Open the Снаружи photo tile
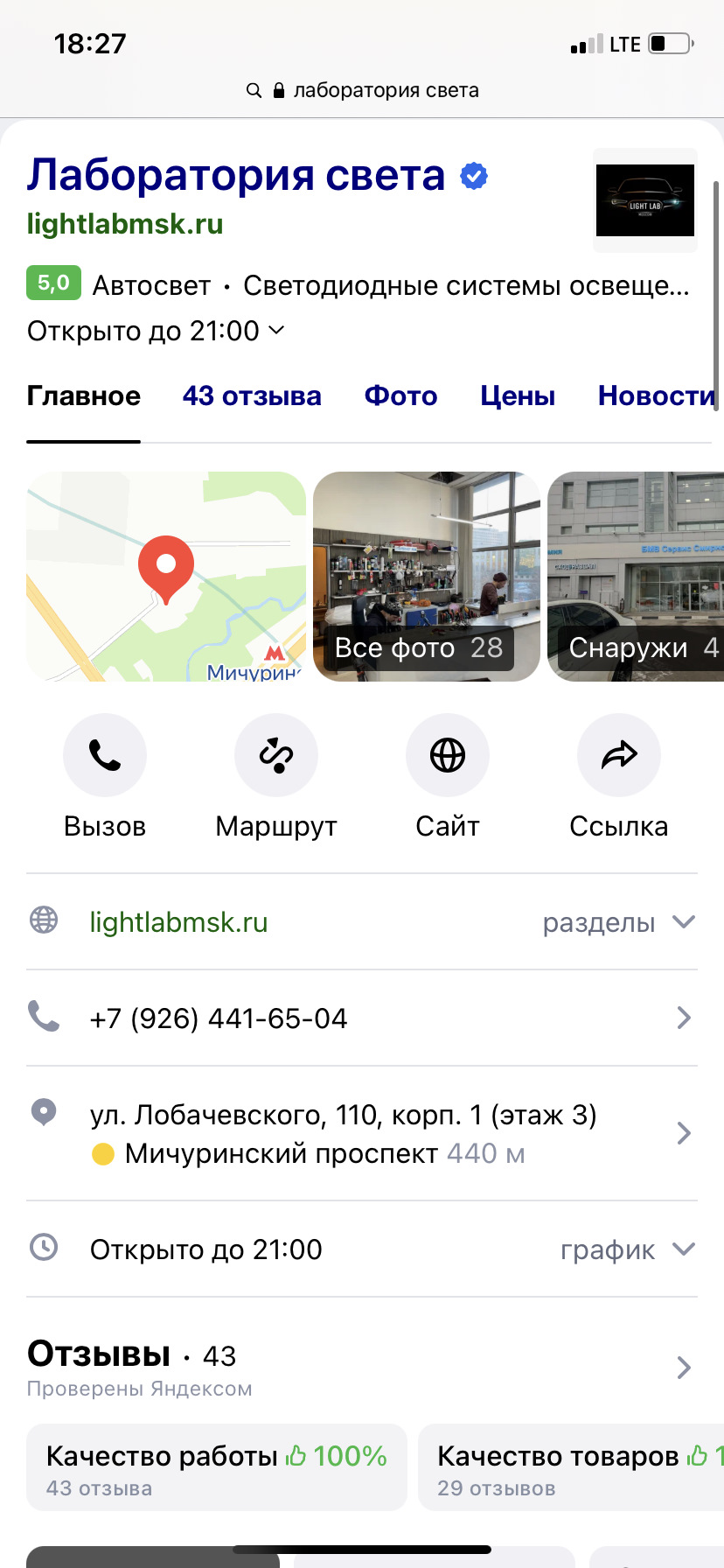 pos(636,576)
